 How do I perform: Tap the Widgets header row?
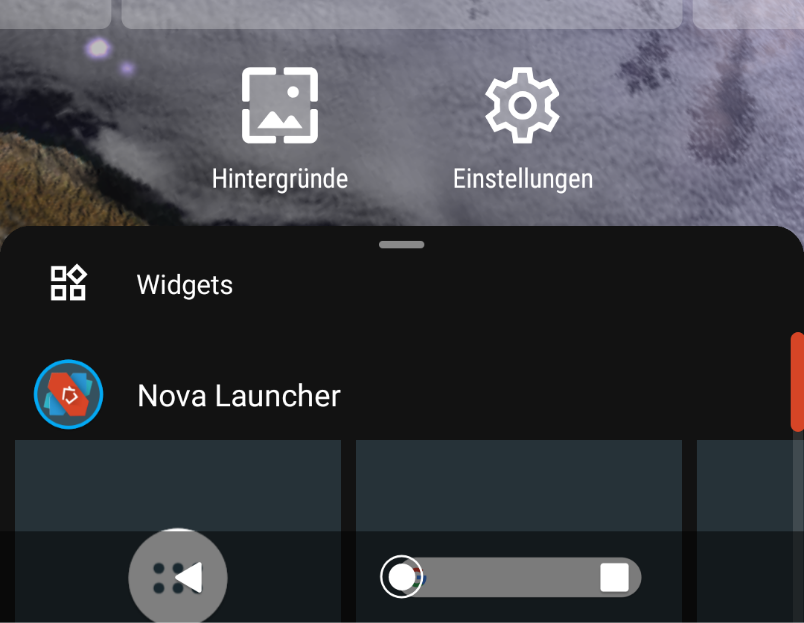click(x=185, y=285)
